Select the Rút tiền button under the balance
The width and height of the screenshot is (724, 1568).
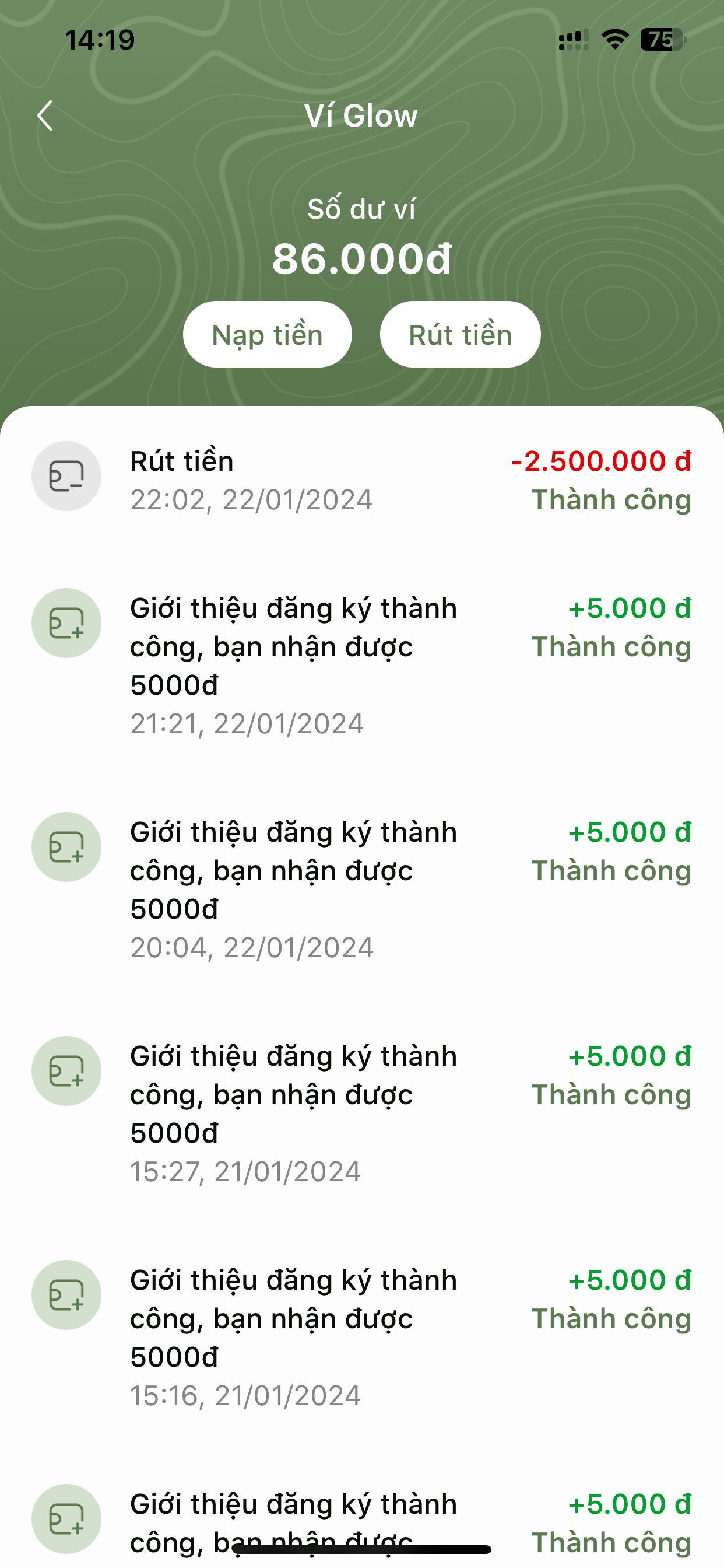[460, 335]
